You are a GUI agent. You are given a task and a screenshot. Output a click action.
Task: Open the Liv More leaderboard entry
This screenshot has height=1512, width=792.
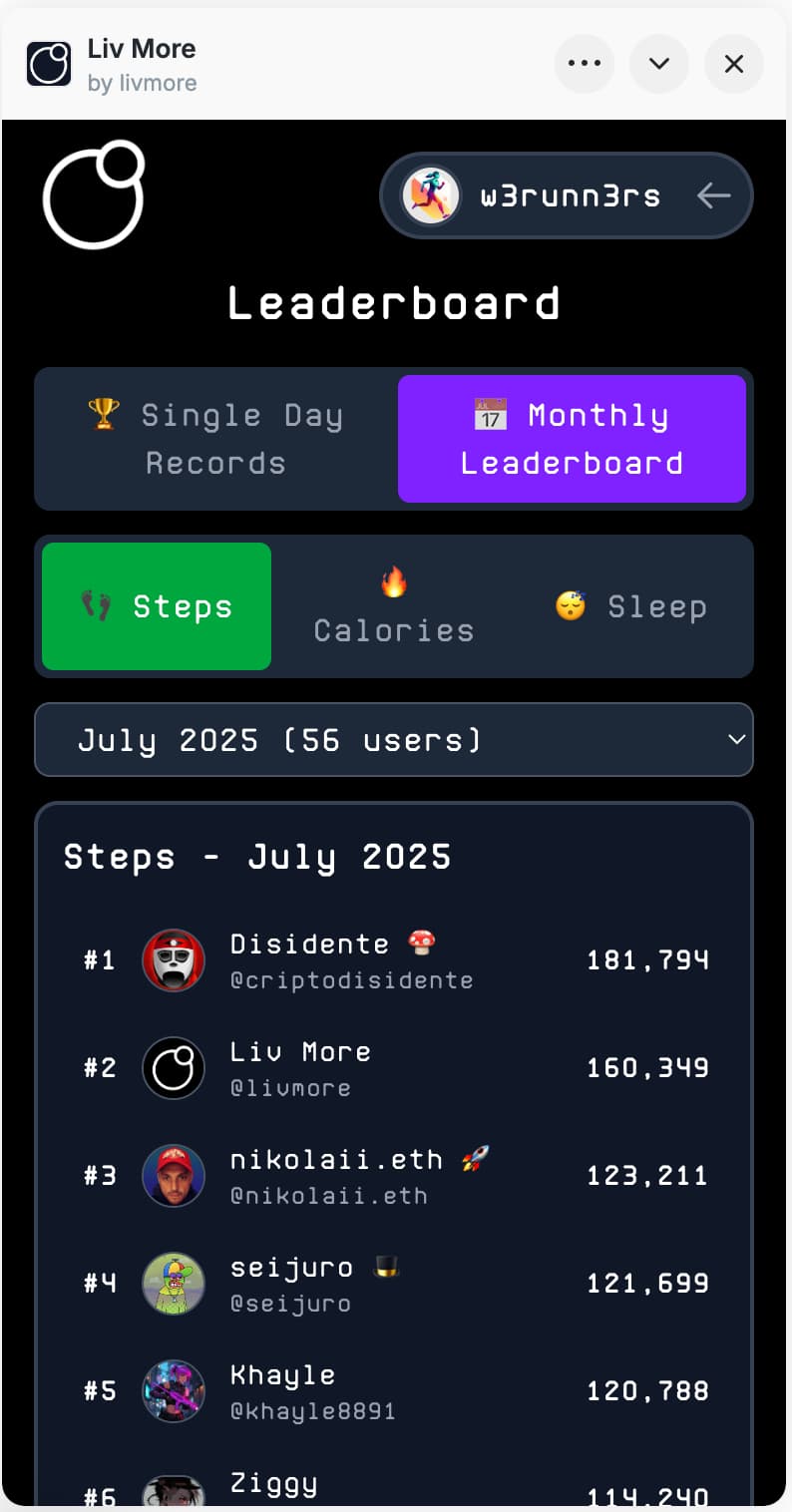pyautogui.click(x=395, y=1068)
